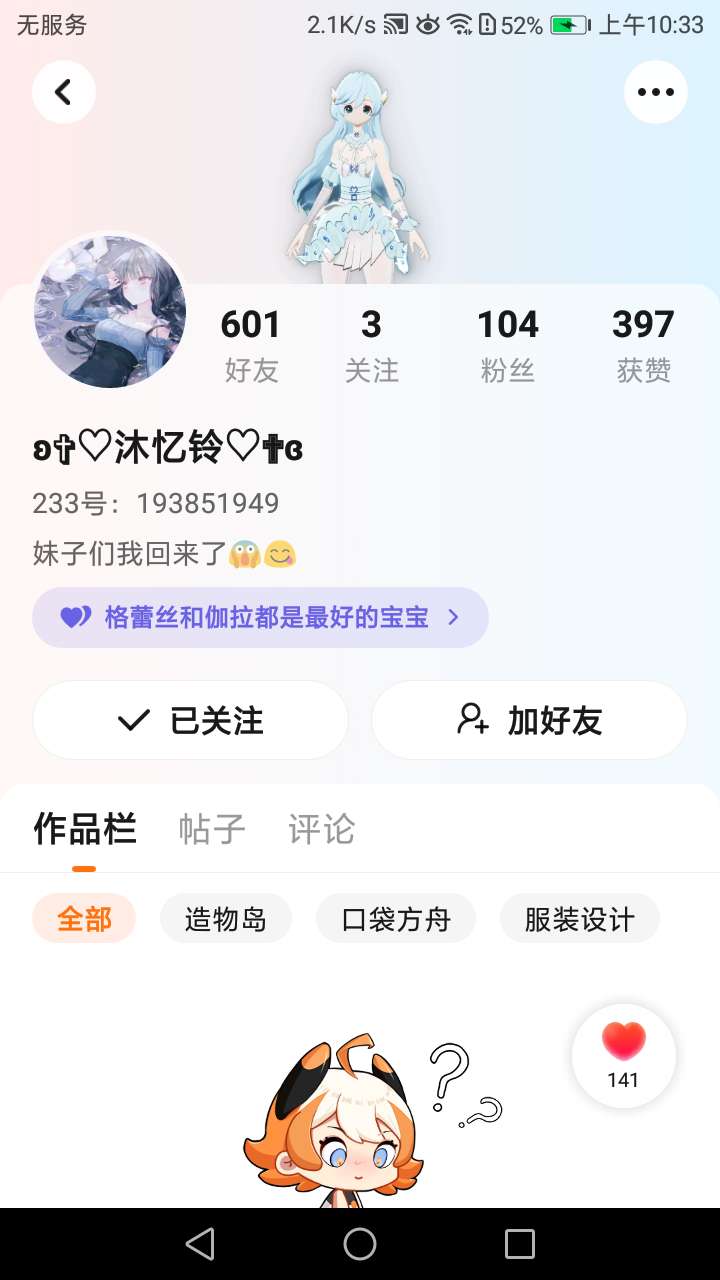Switch to the 评论 tab
Screen dimensions: 720x1280
pyautogui.click(x=322, y=829)
